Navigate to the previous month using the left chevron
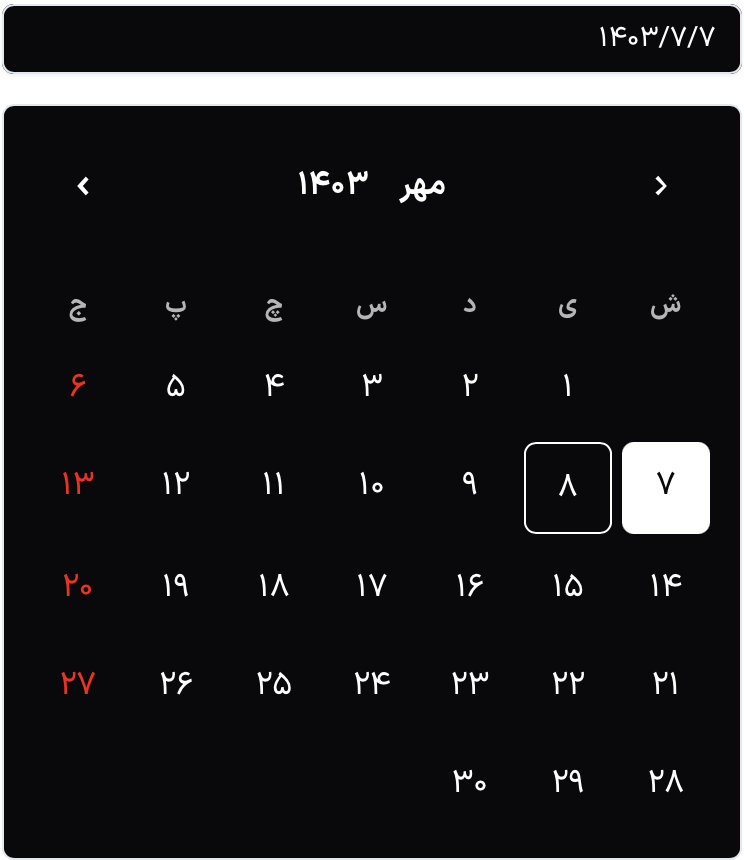The height and width of the screenshot is (860, 744). pyautogui.click(x=84, y=186)
